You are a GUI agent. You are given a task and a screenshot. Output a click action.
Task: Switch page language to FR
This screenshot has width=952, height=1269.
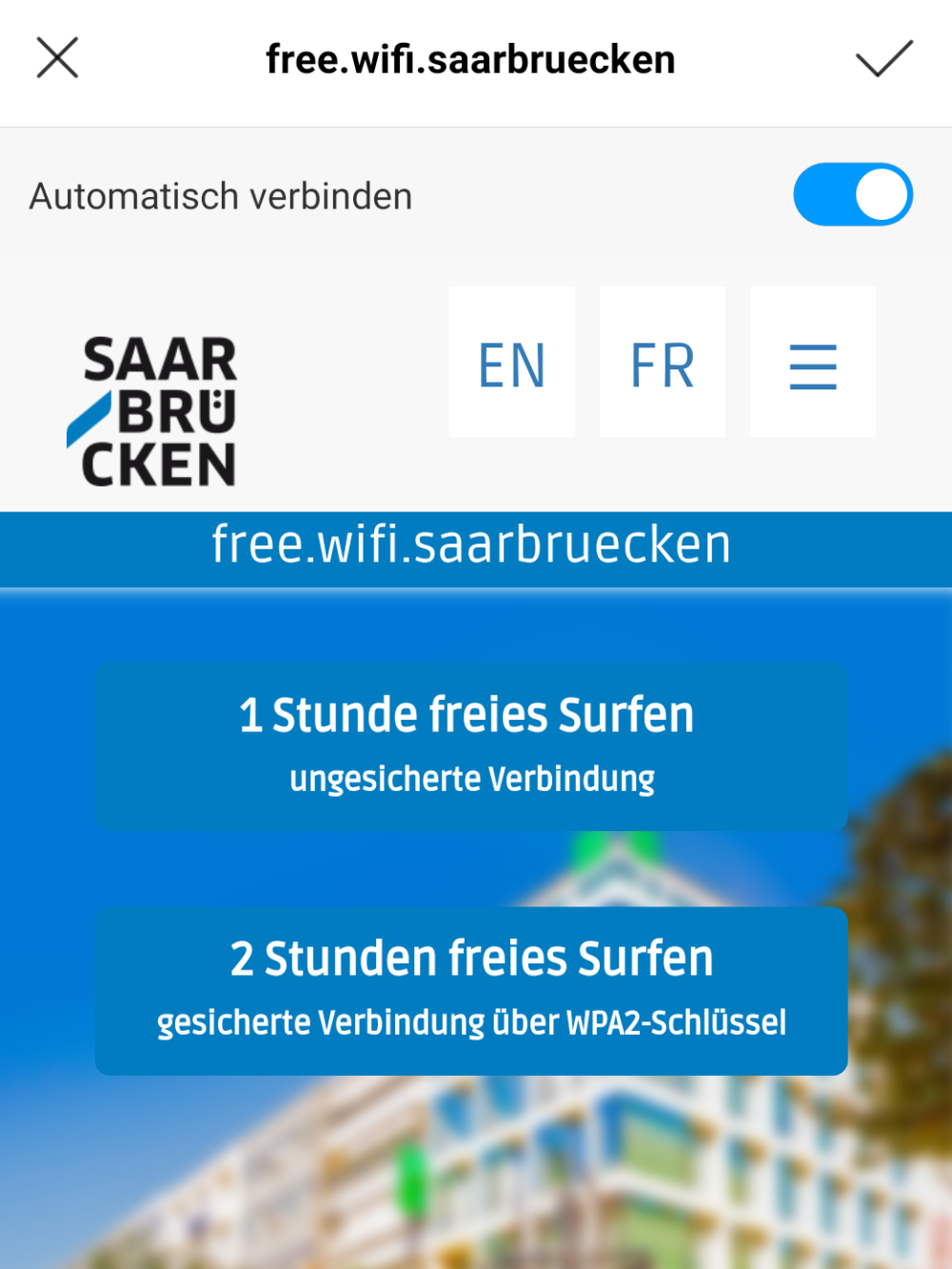coord(663,363)
